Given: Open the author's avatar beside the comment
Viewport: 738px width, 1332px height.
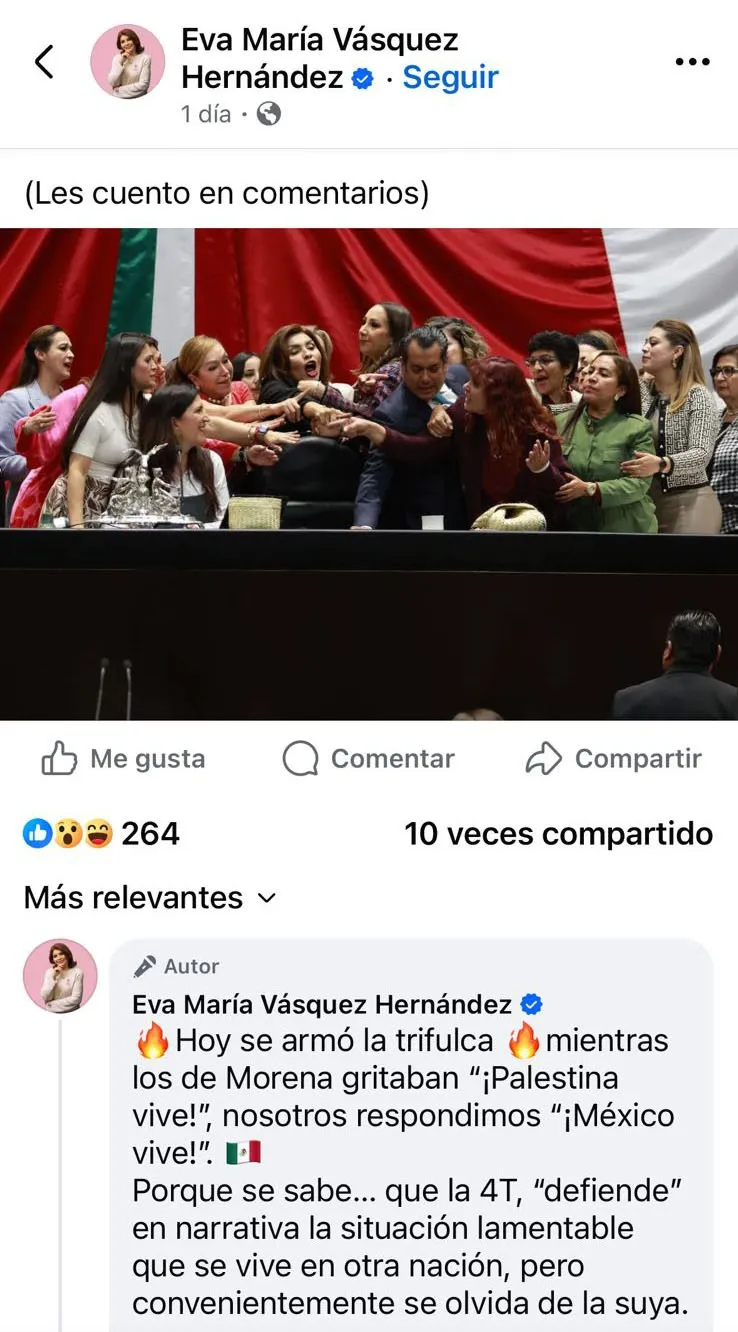Looking at the screenshot, I should pyautogui.click(x=60, y=975).
